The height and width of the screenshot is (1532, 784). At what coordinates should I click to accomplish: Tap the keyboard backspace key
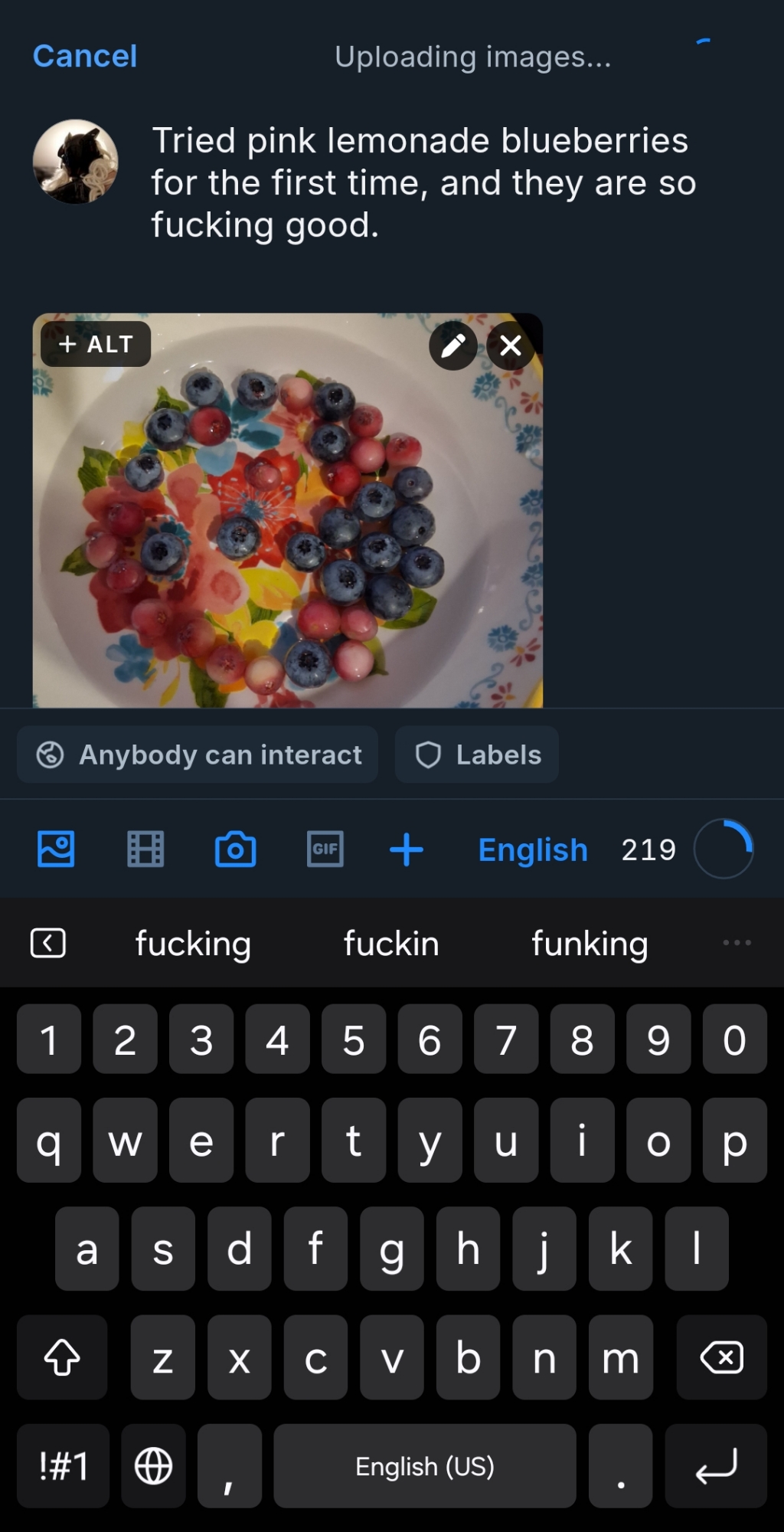[x=721, y=1358]
